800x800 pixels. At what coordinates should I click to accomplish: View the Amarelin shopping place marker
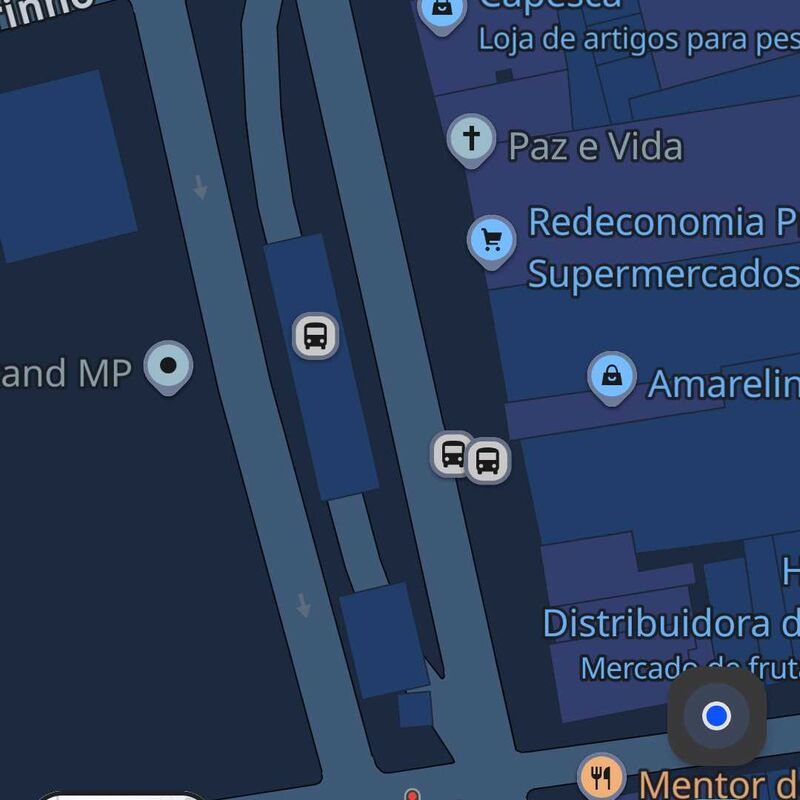click(x=611, y=377)
